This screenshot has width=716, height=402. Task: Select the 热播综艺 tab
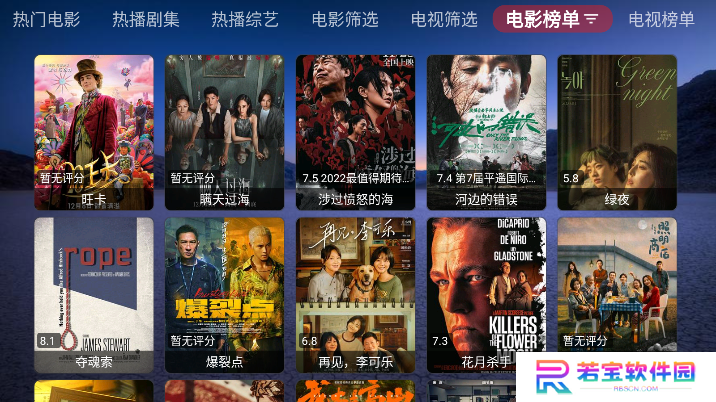point(245,19)
